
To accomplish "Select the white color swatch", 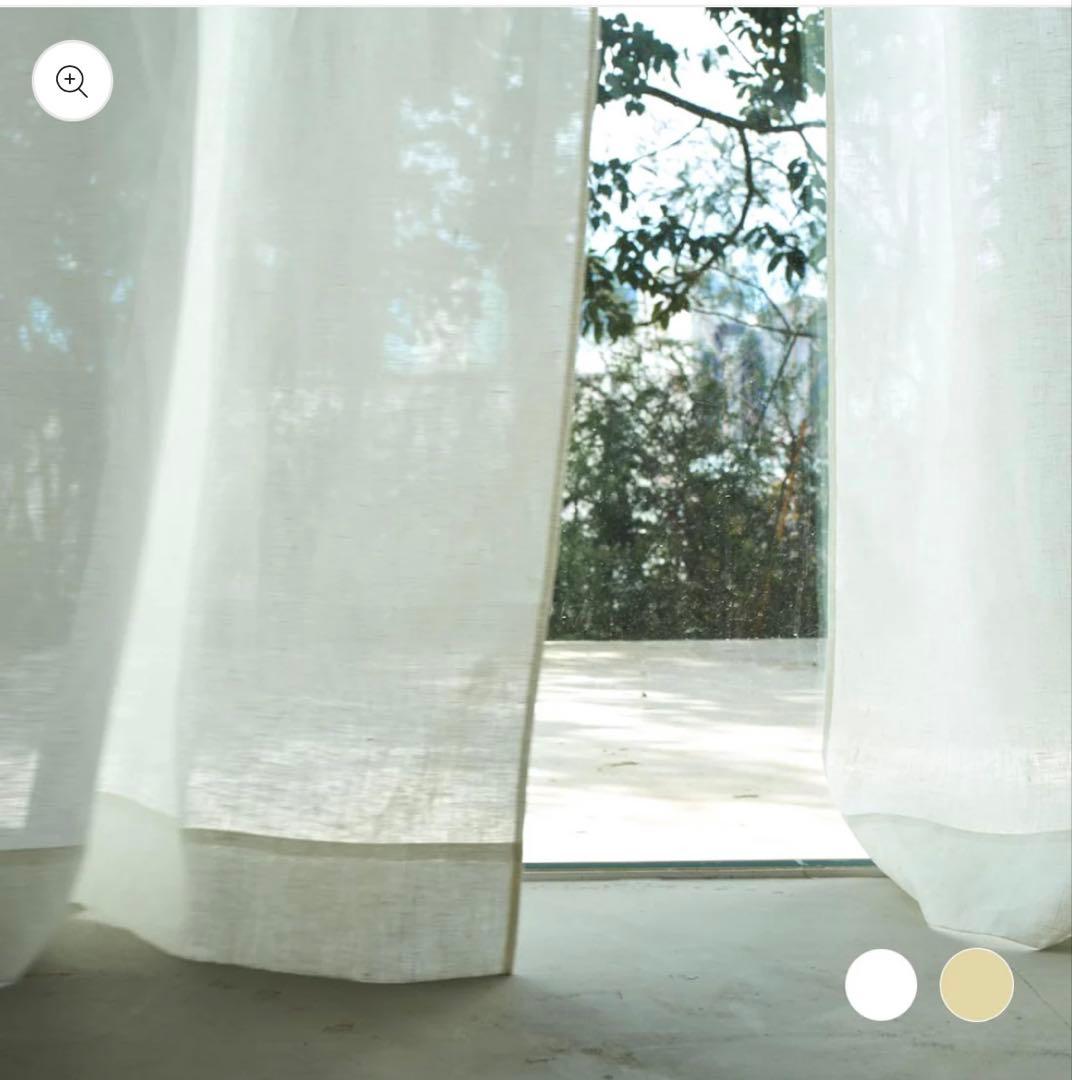I will [881, 985].
